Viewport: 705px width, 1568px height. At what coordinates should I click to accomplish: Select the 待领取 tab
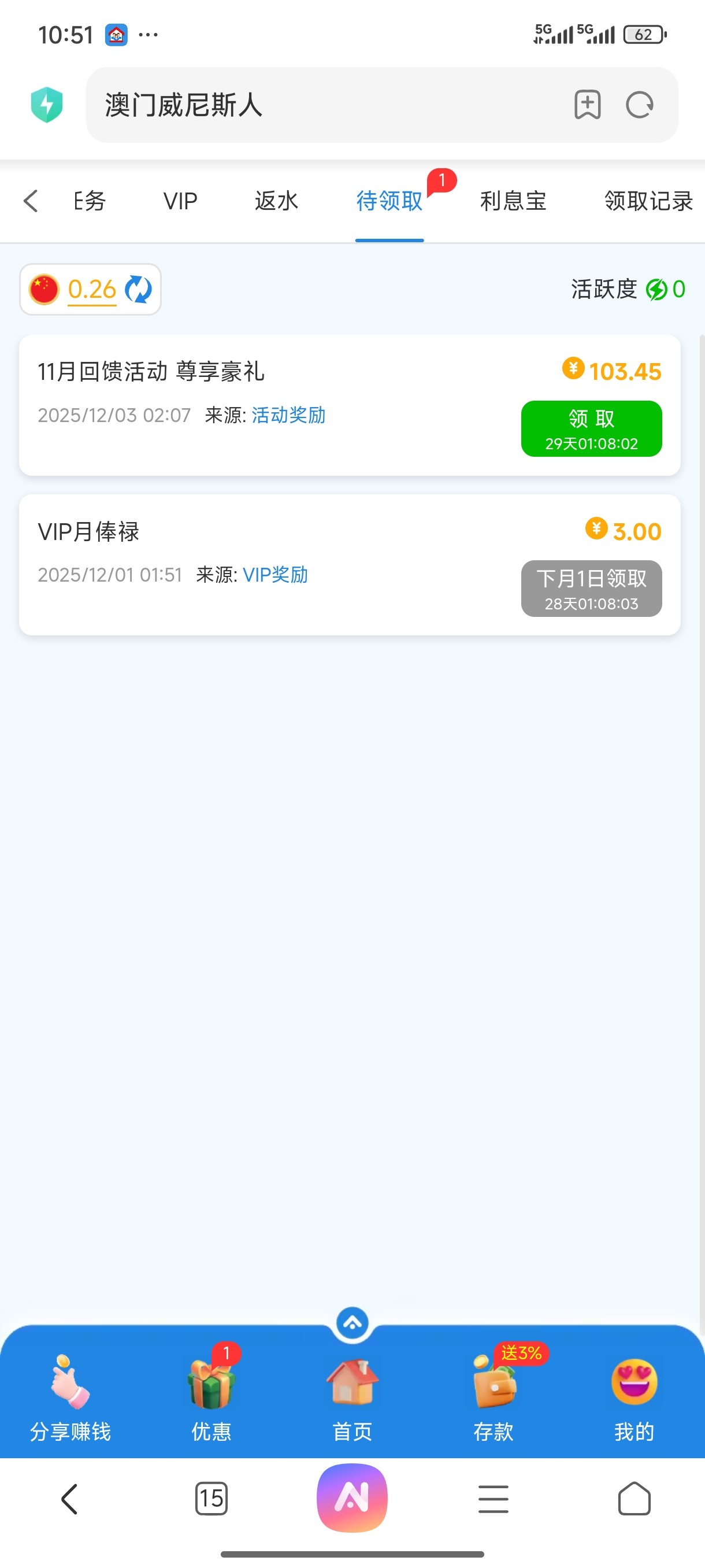coord(389,201)
